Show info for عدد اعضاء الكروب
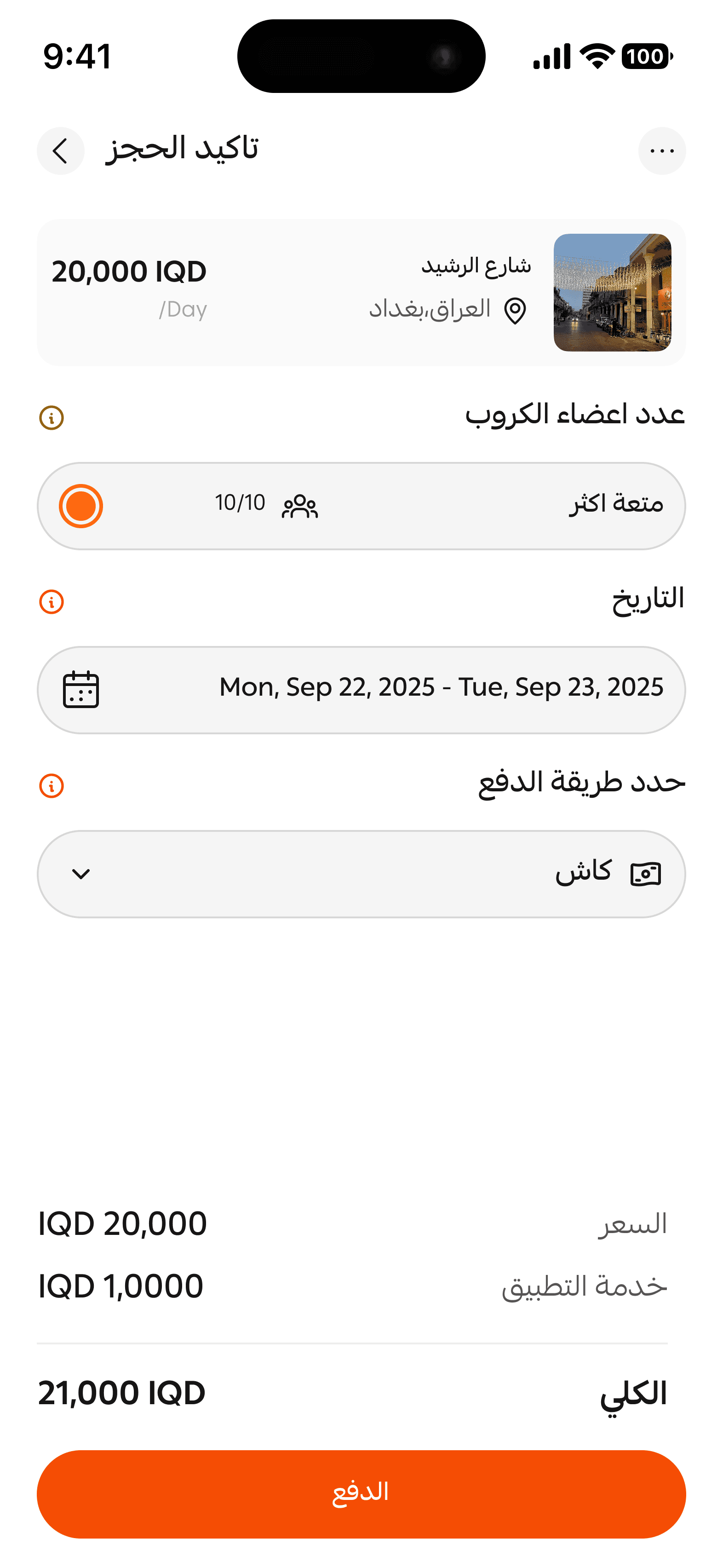723x1568 pixels. [52, 418]
